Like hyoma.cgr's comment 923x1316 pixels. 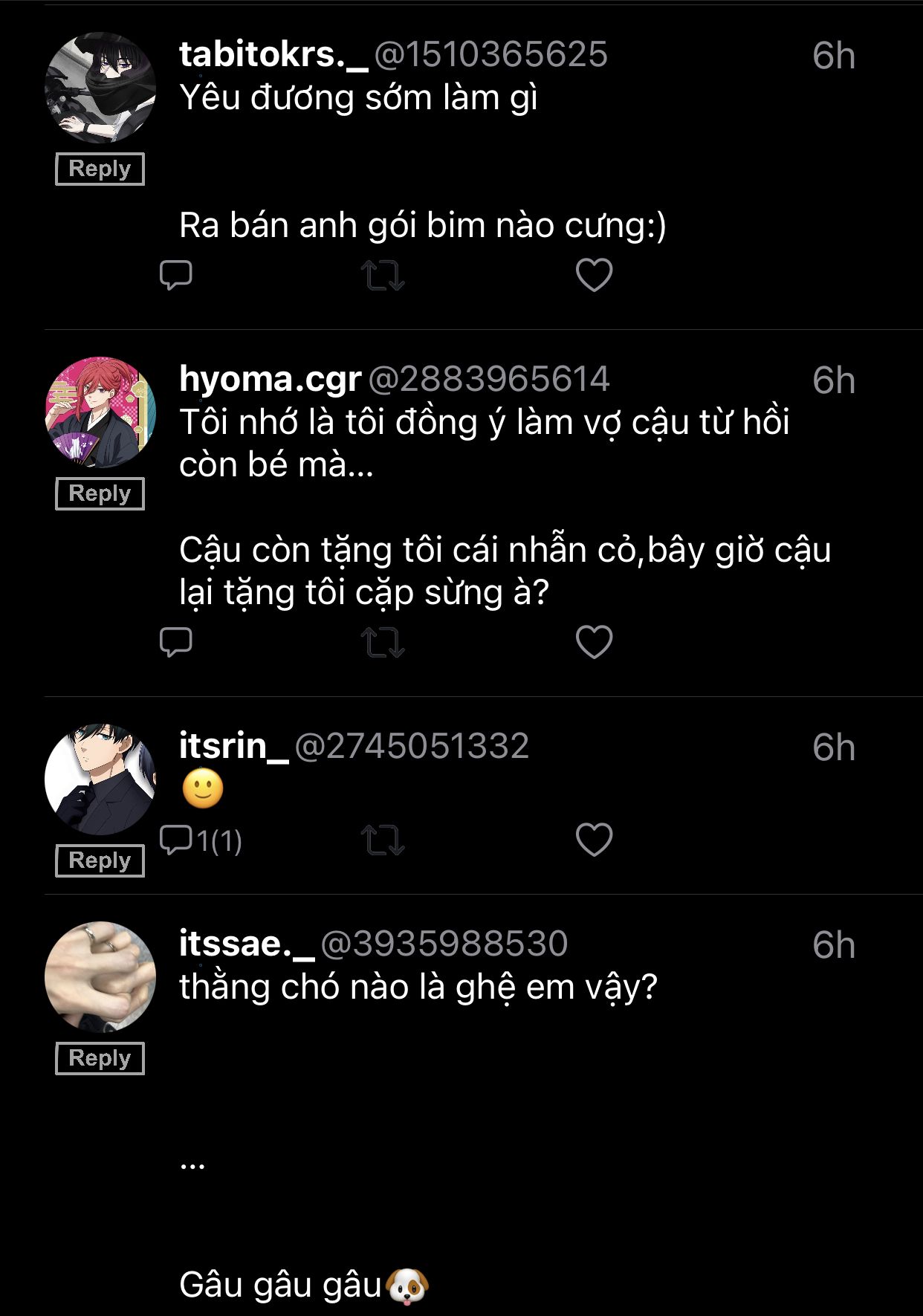[594, 642]
